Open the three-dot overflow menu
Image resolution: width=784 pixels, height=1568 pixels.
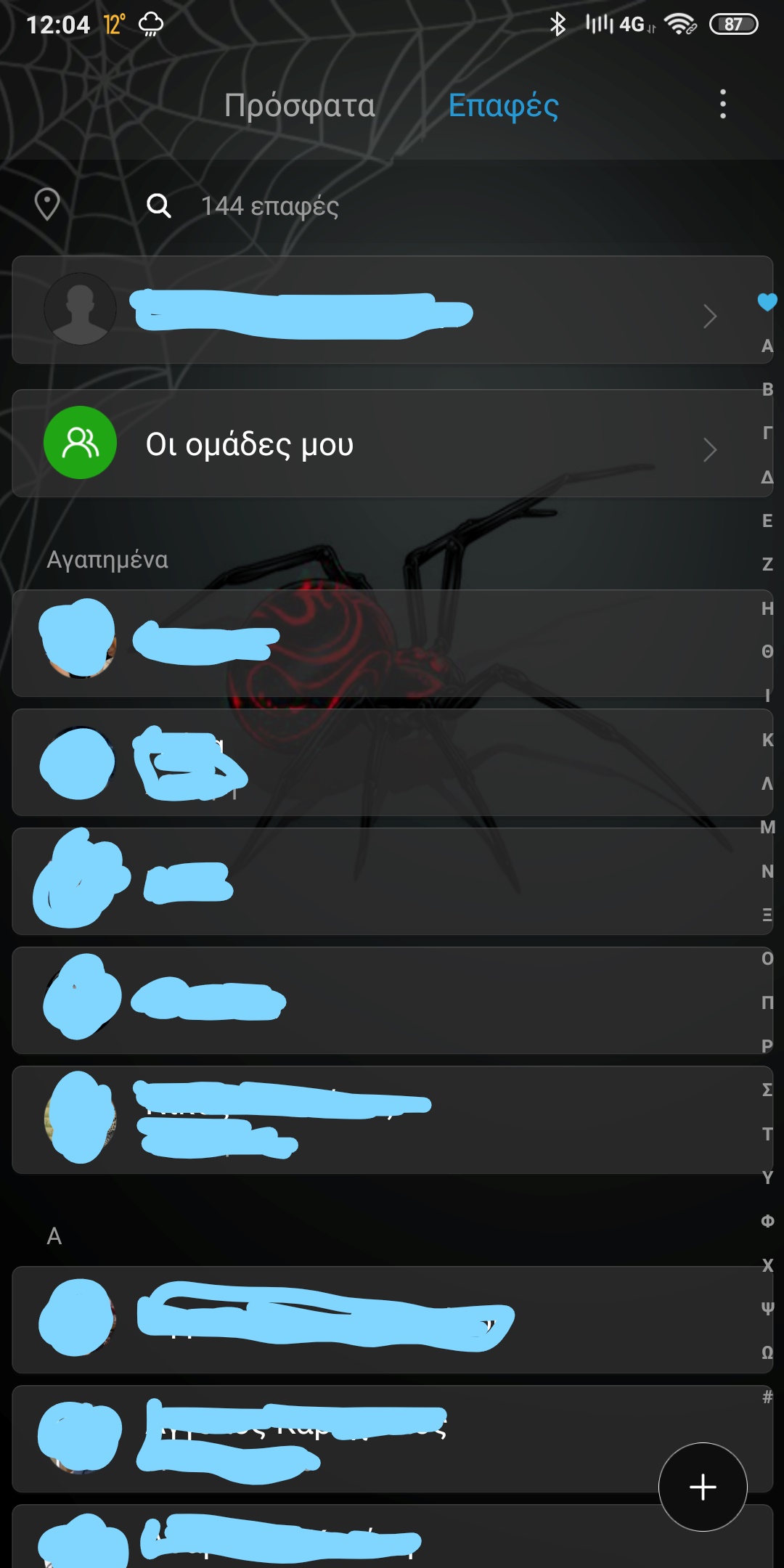[x=722, y=105]
